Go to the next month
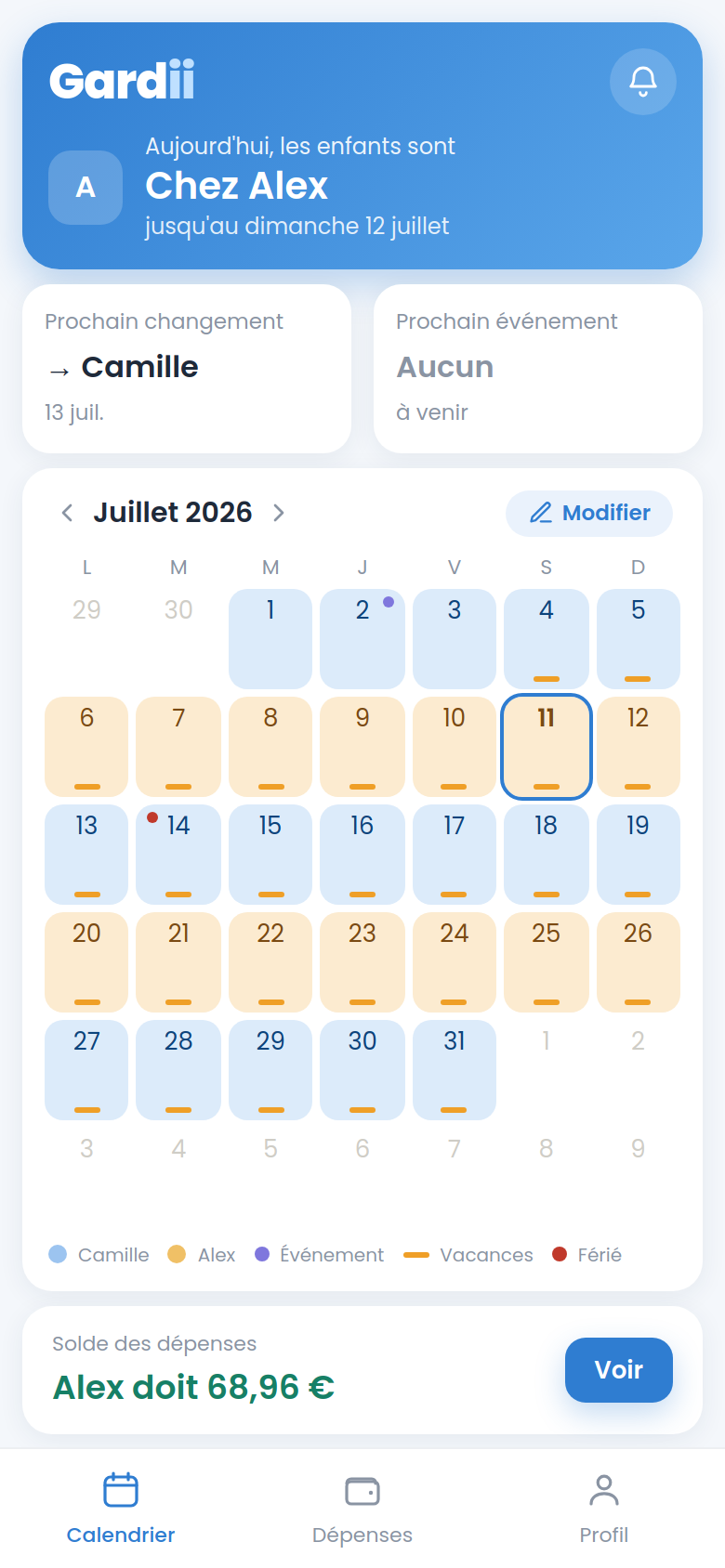This screenshot has height=1568, width=725. point(279,513)
